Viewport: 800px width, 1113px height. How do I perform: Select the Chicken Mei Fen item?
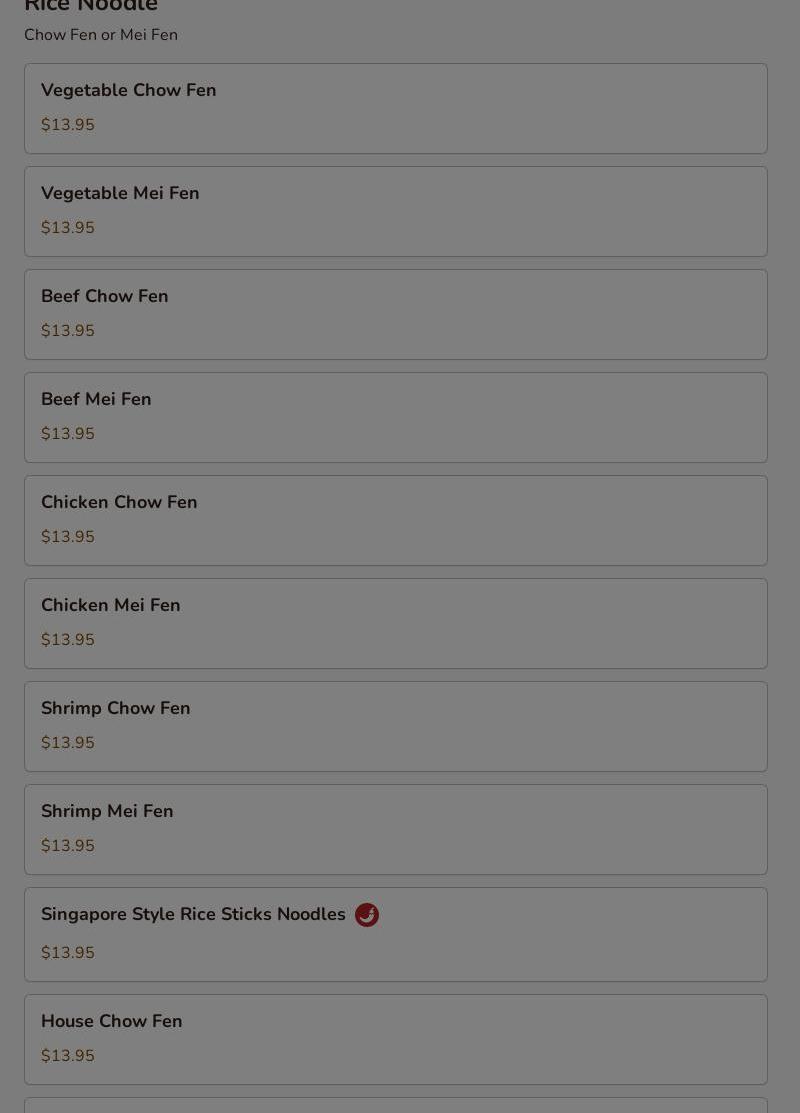coord(395,623)
